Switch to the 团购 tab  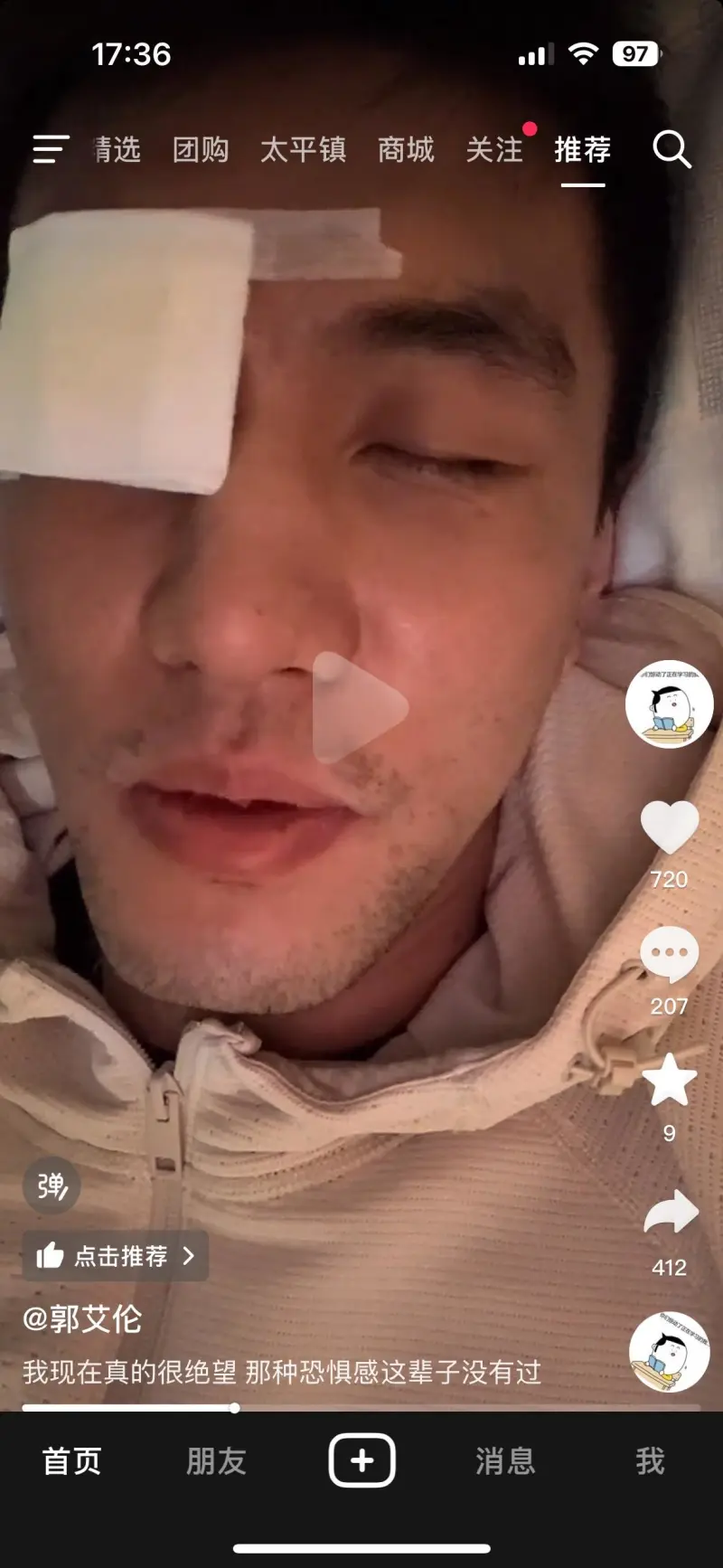point(201,149)
